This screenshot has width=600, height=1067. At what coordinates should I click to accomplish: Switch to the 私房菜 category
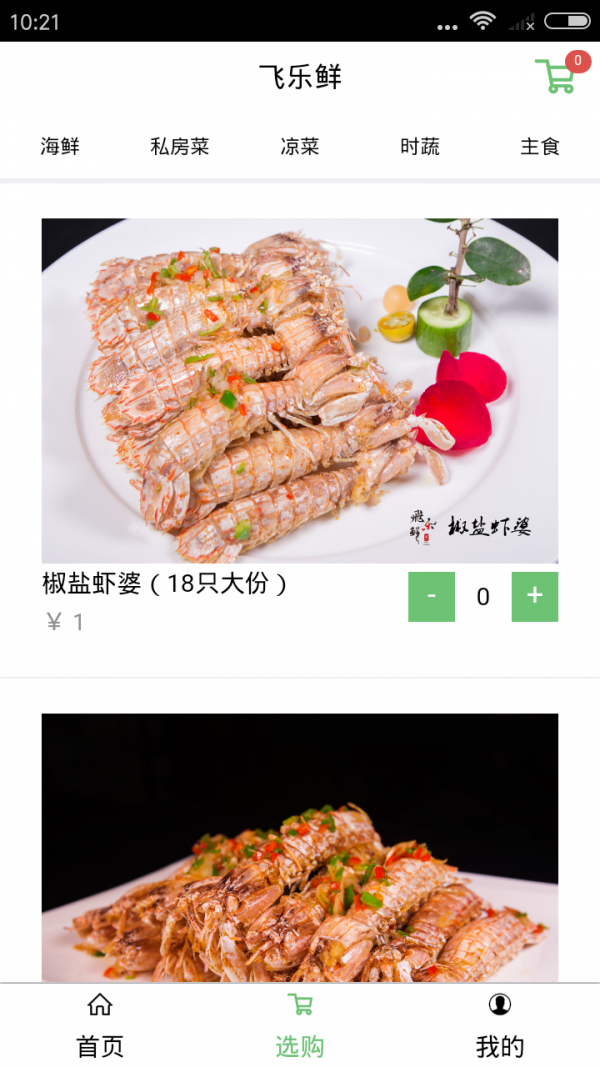180,147
